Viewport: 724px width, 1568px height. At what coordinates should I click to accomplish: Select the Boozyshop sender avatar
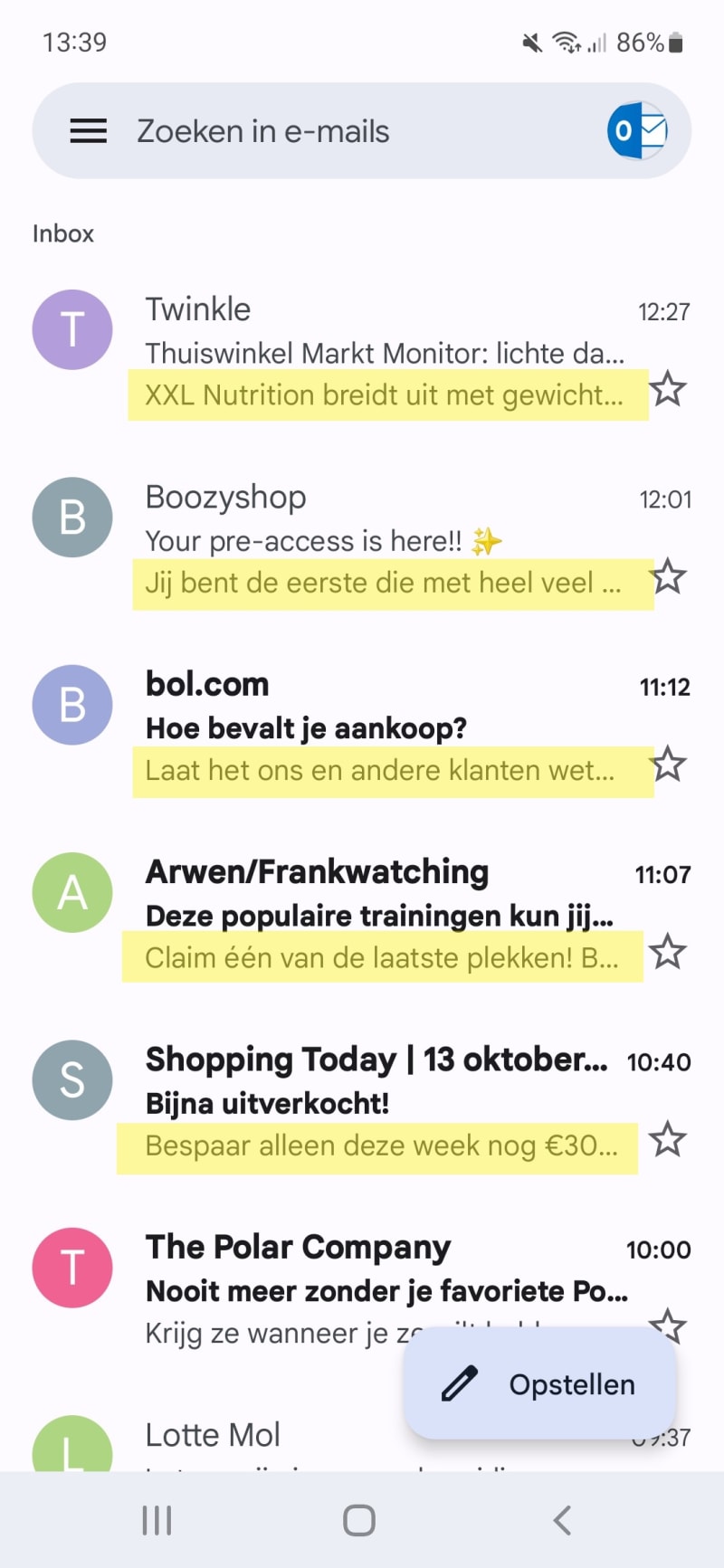[x=72, y=517]
